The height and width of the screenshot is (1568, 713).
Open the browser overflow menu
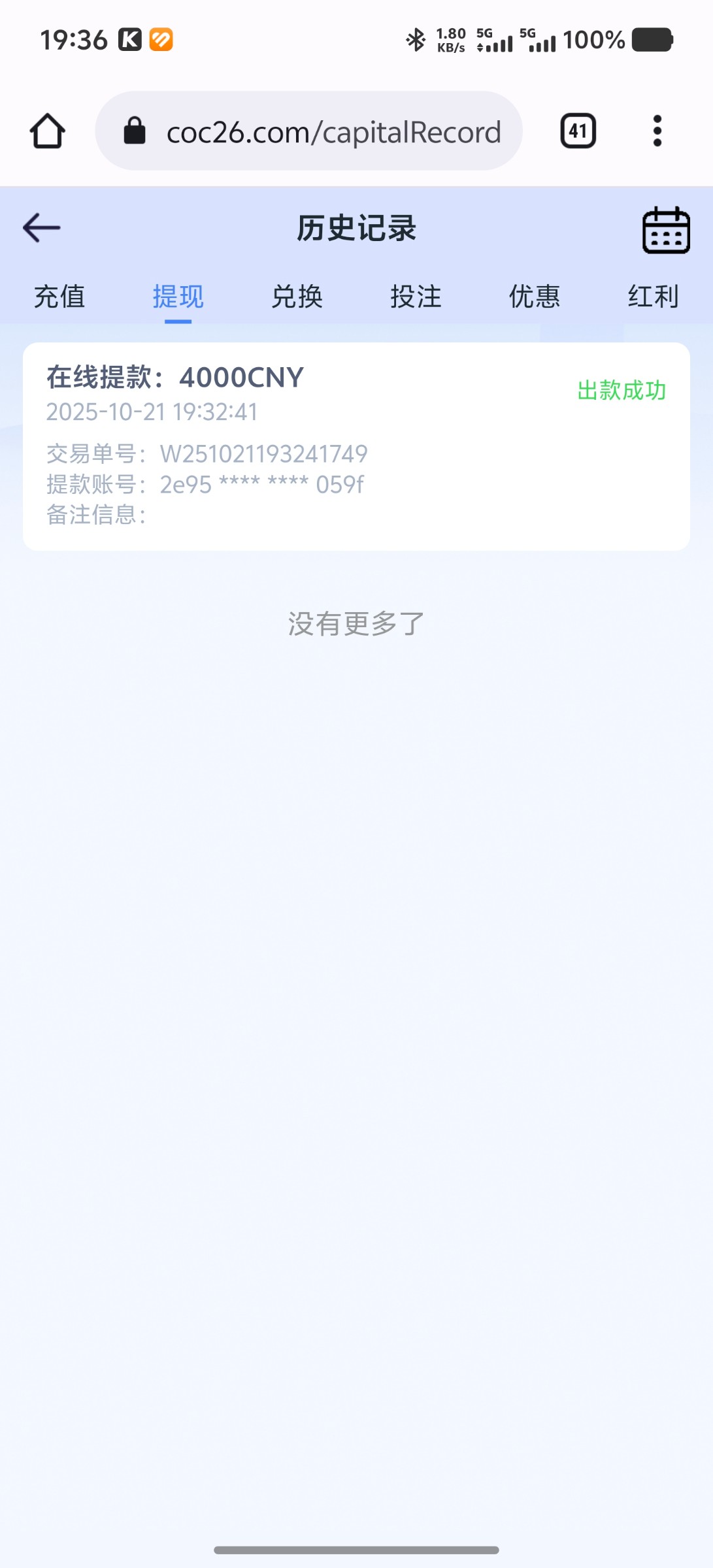pos(657,131)
